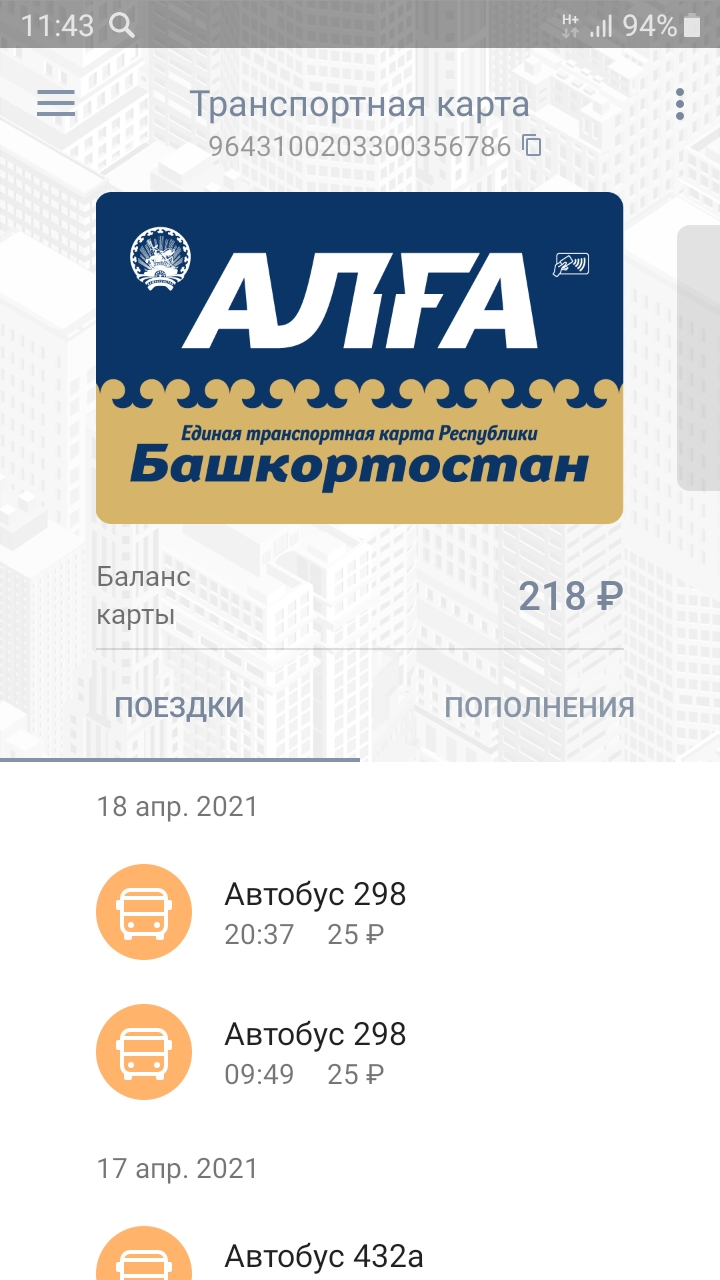Open the three-dot overflow menu
Viewport: 720px width, 1280px height.
pos(680,104)
